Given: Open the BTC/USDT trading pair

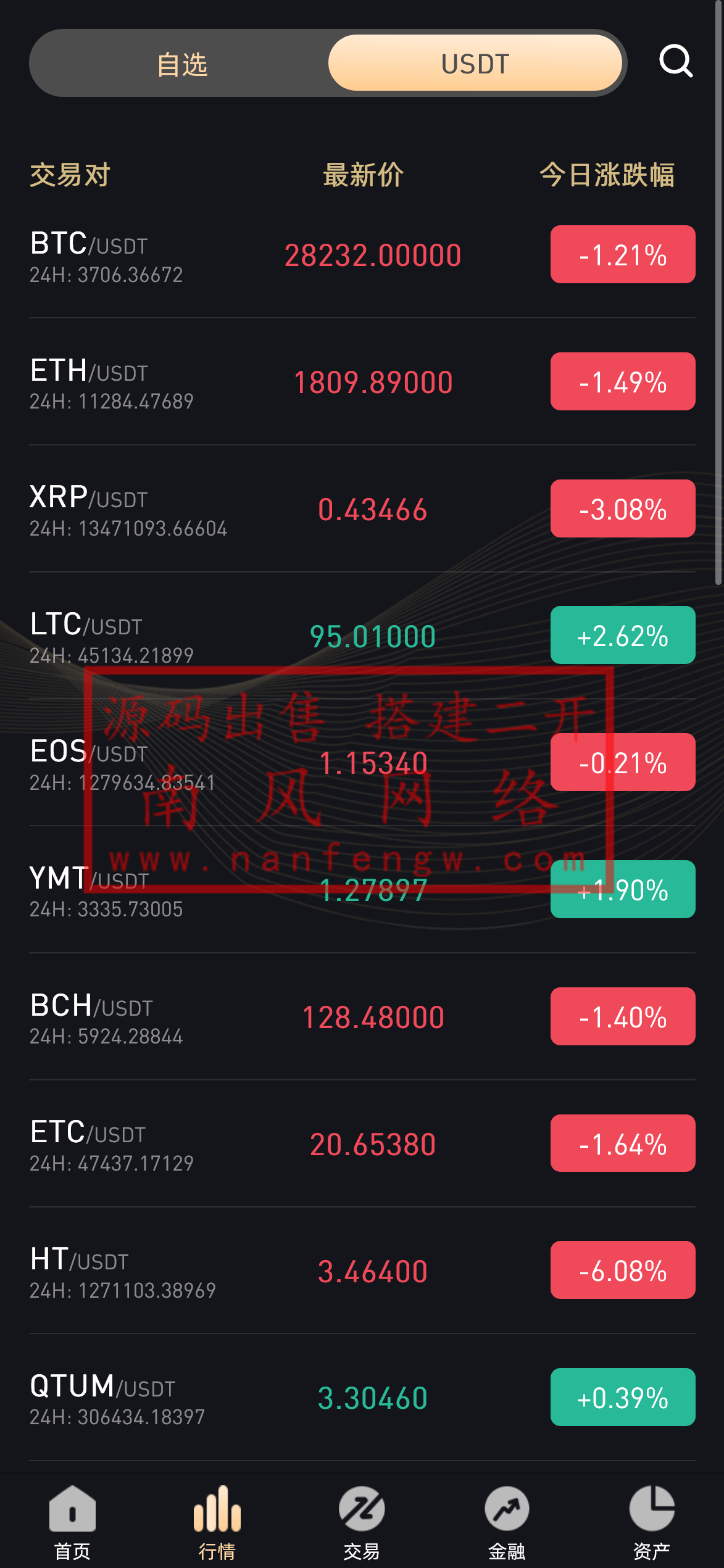Looking at the screenshot, I should 88,256.
